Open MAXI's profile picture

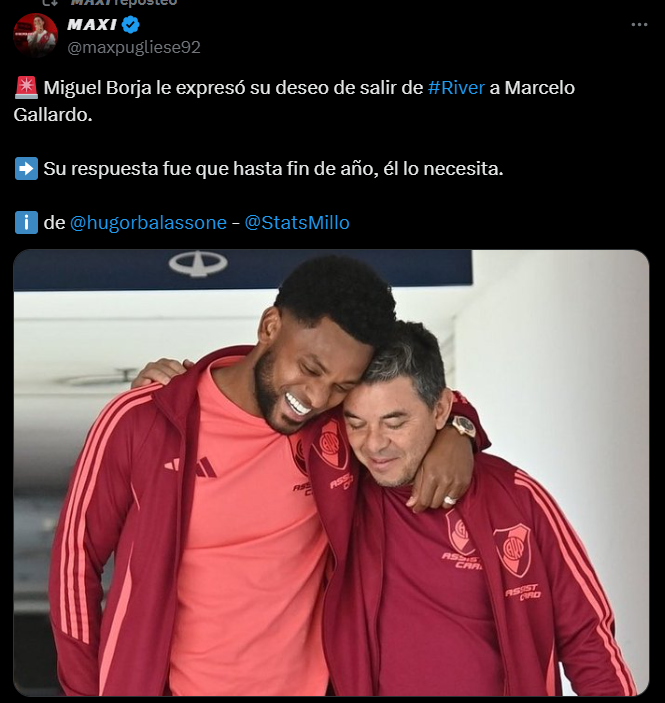click(35, 35)
